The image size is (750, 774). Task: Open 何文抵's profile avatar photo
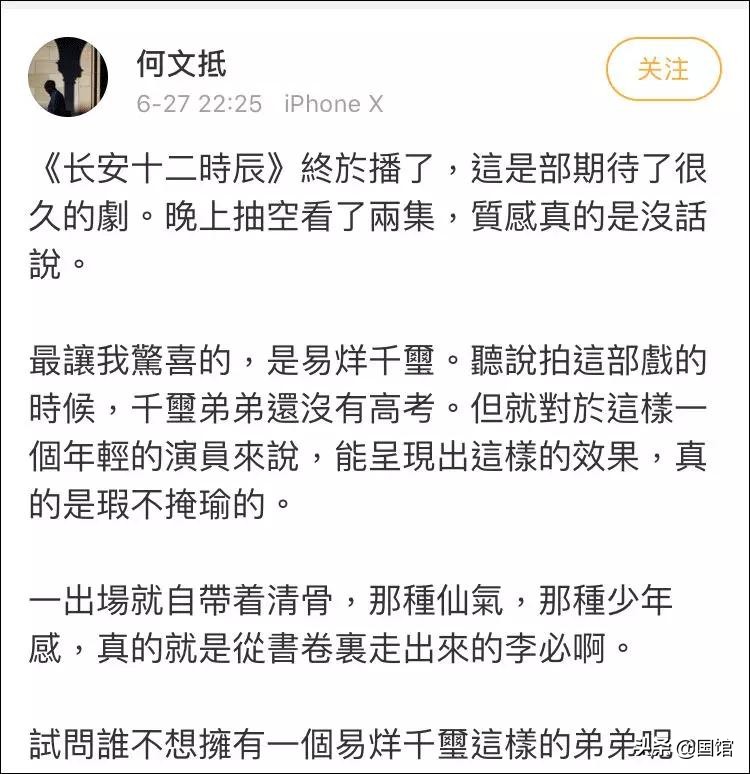pos(70,72)
